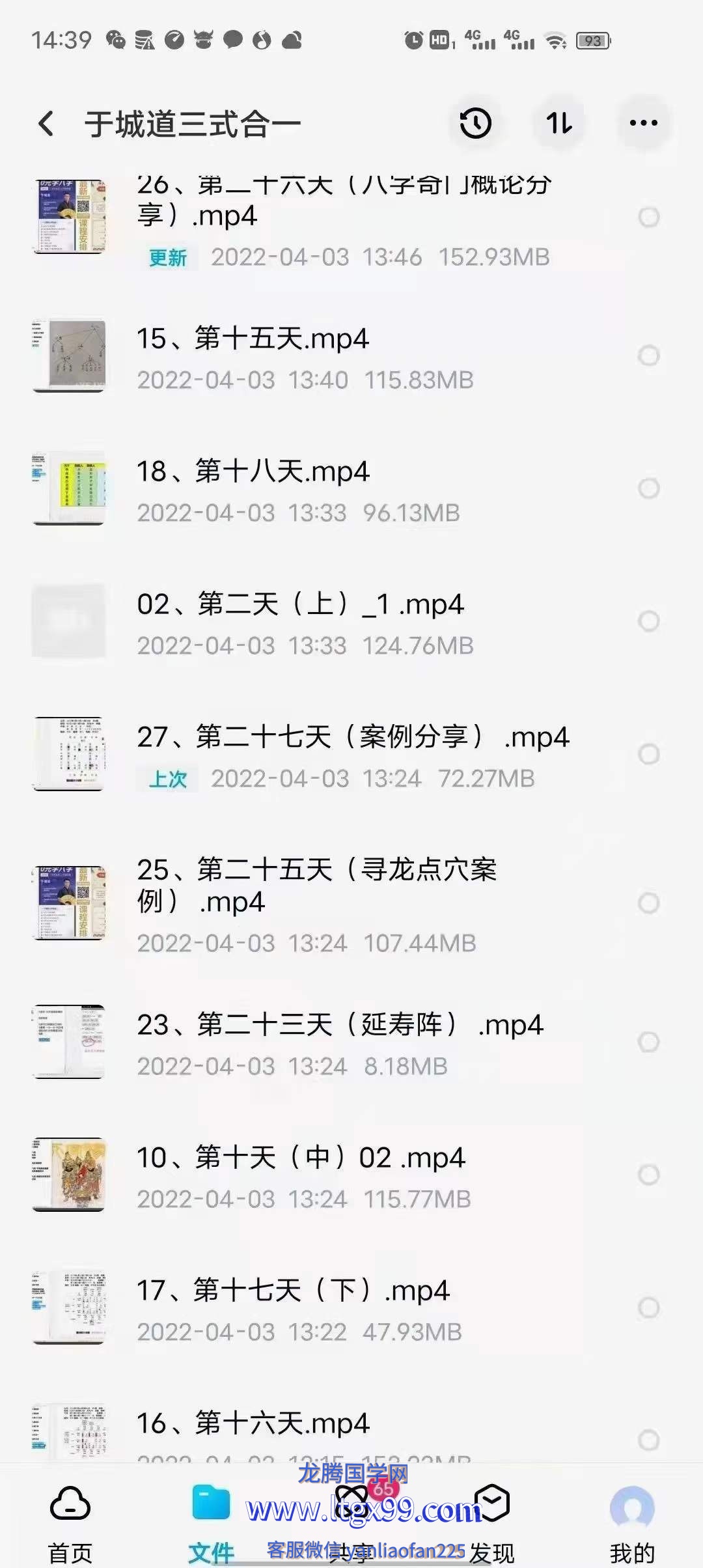The image size is (703, 1568).
Task: Open the sort order options
Action: [x=559, y=123]
